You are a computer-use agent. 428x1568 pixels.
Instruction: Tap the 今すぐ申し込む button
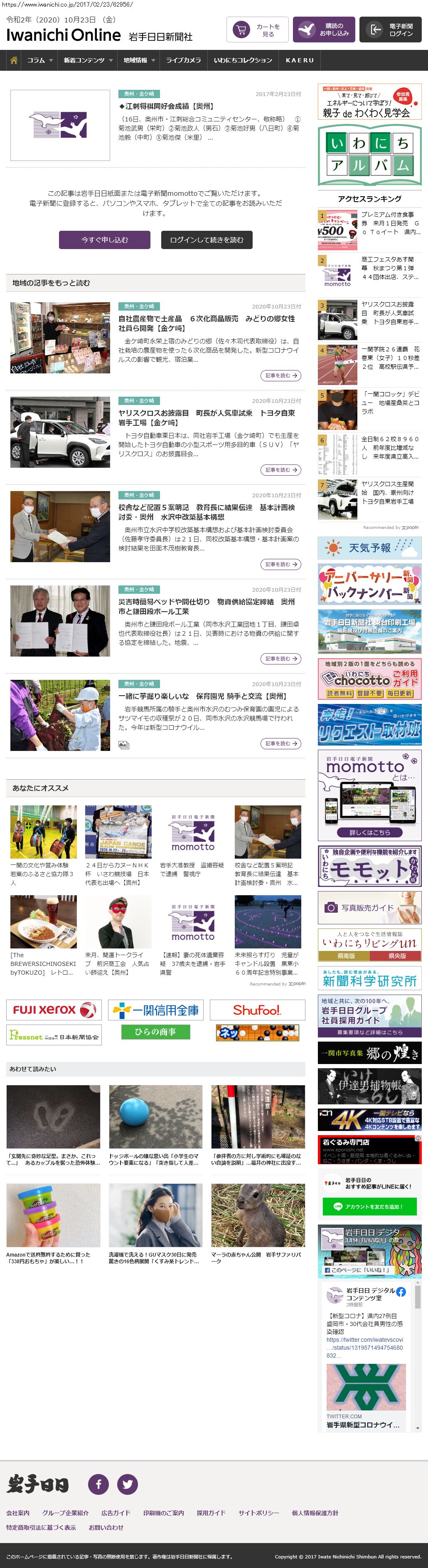104,240
